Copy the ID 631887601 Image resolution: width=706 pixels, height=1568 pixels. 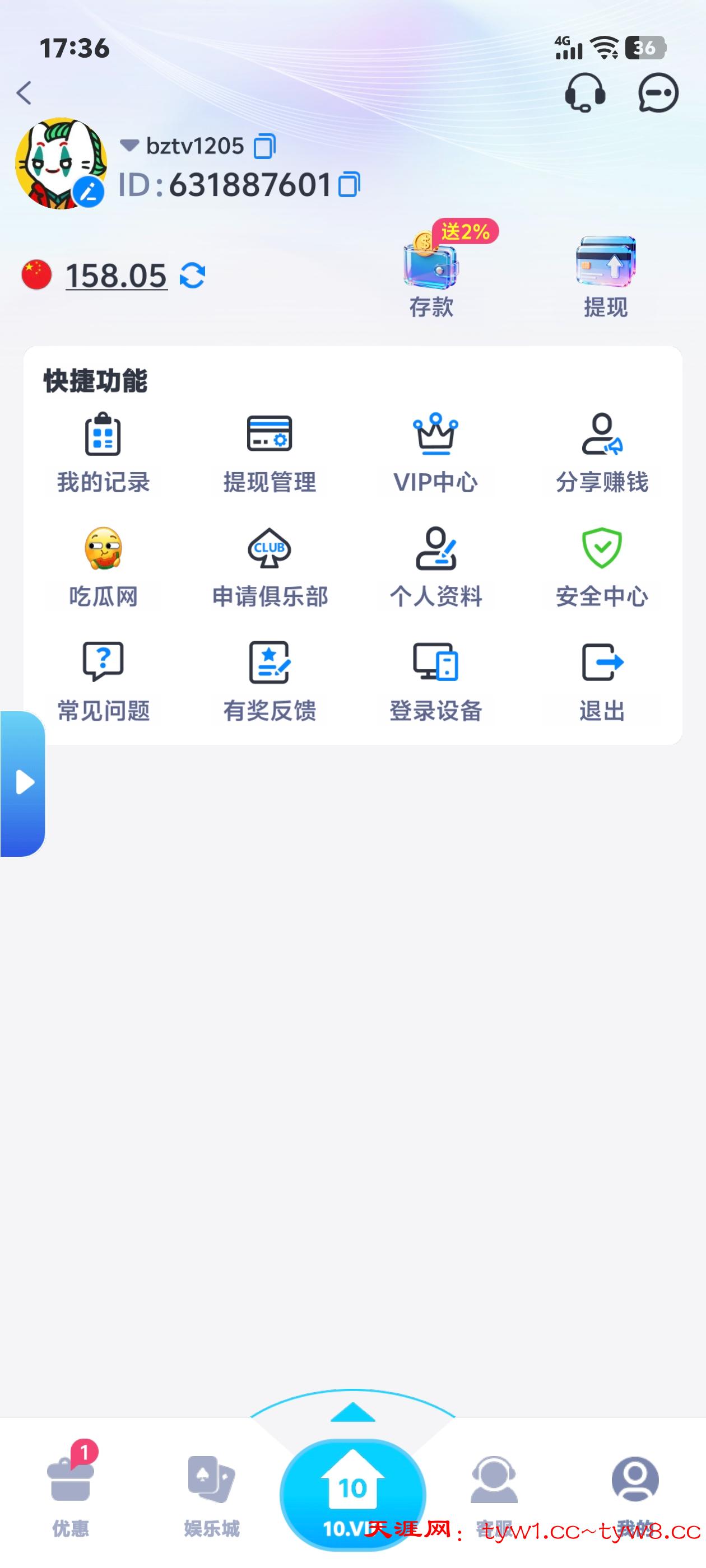coord(349,184)
